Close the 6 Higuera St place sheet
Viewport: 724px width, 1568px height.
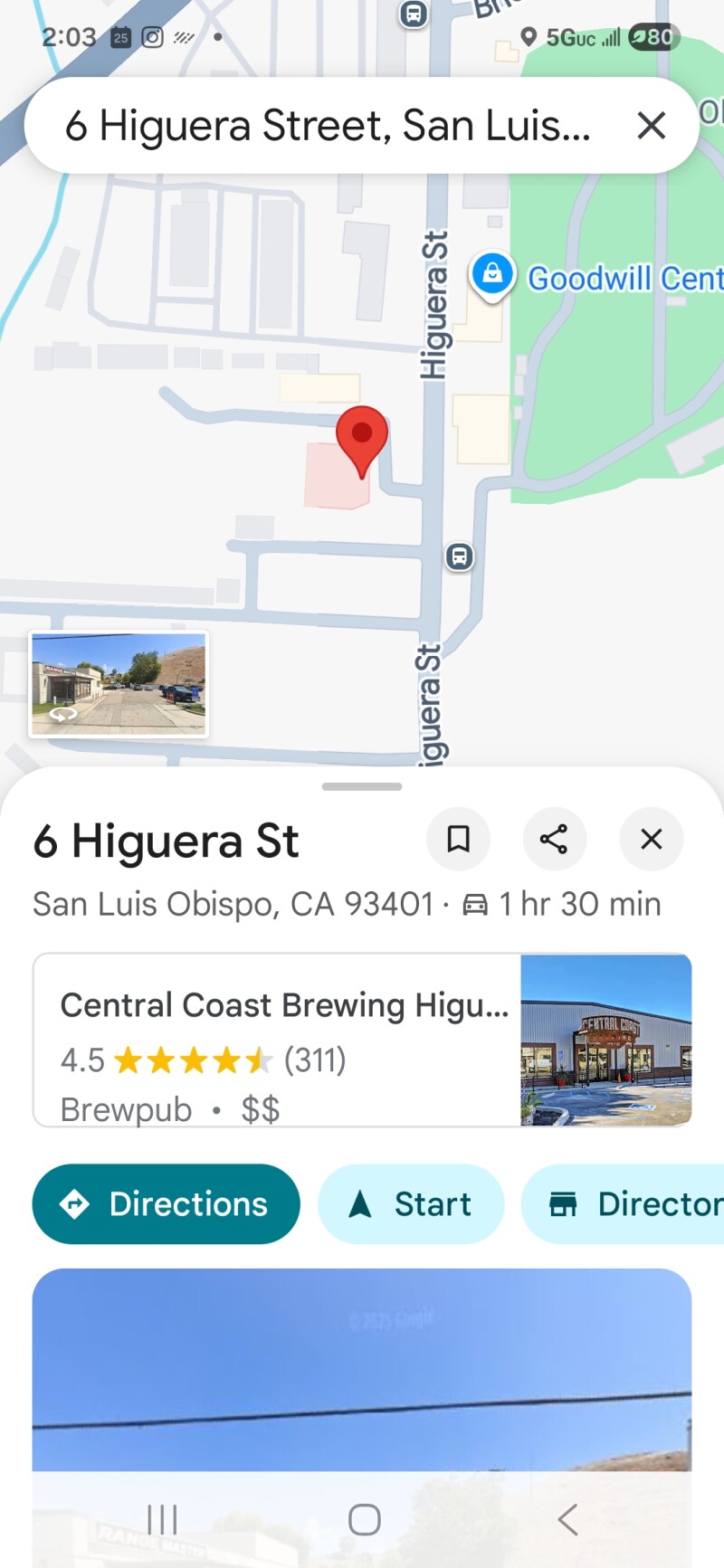pos(651,839)
